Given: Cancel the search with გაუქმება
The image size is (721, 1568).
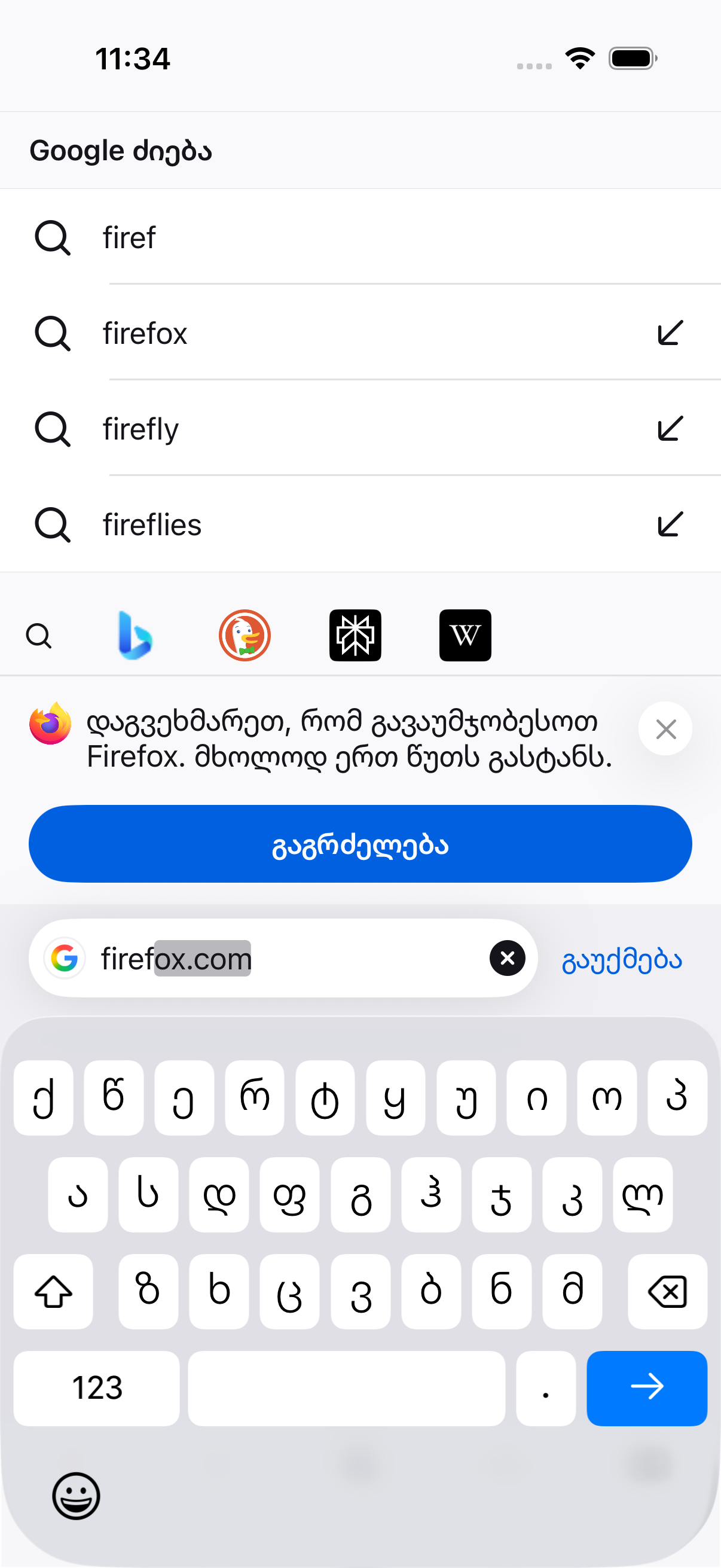Looking at the screenshot, I should (x=622, y=960).
